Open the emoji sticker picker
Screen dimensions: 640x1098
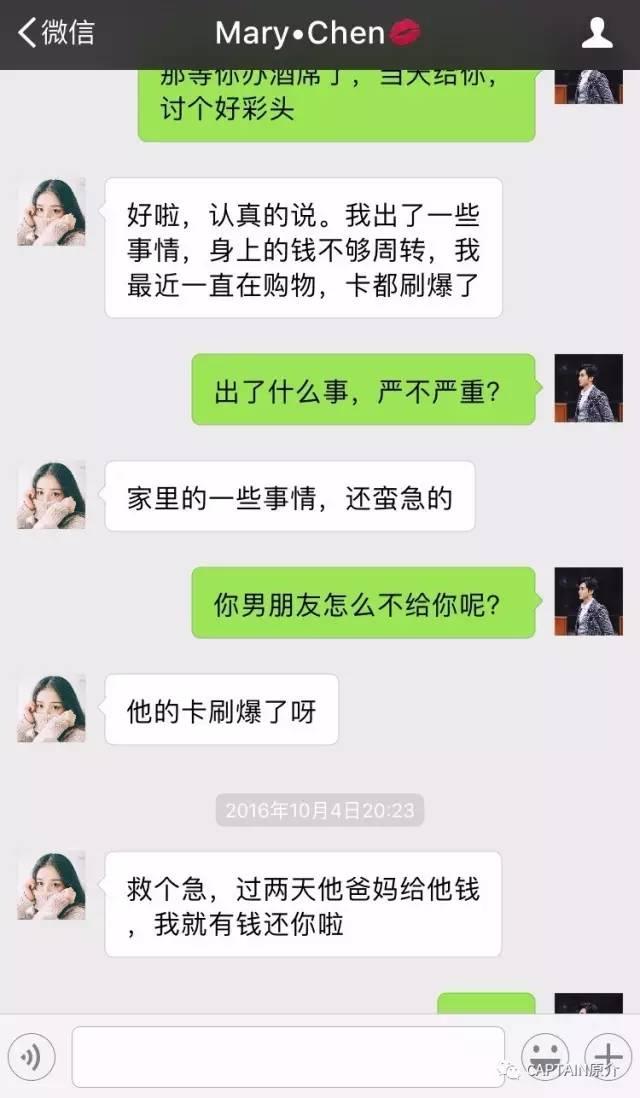(x=545, y=1056)
